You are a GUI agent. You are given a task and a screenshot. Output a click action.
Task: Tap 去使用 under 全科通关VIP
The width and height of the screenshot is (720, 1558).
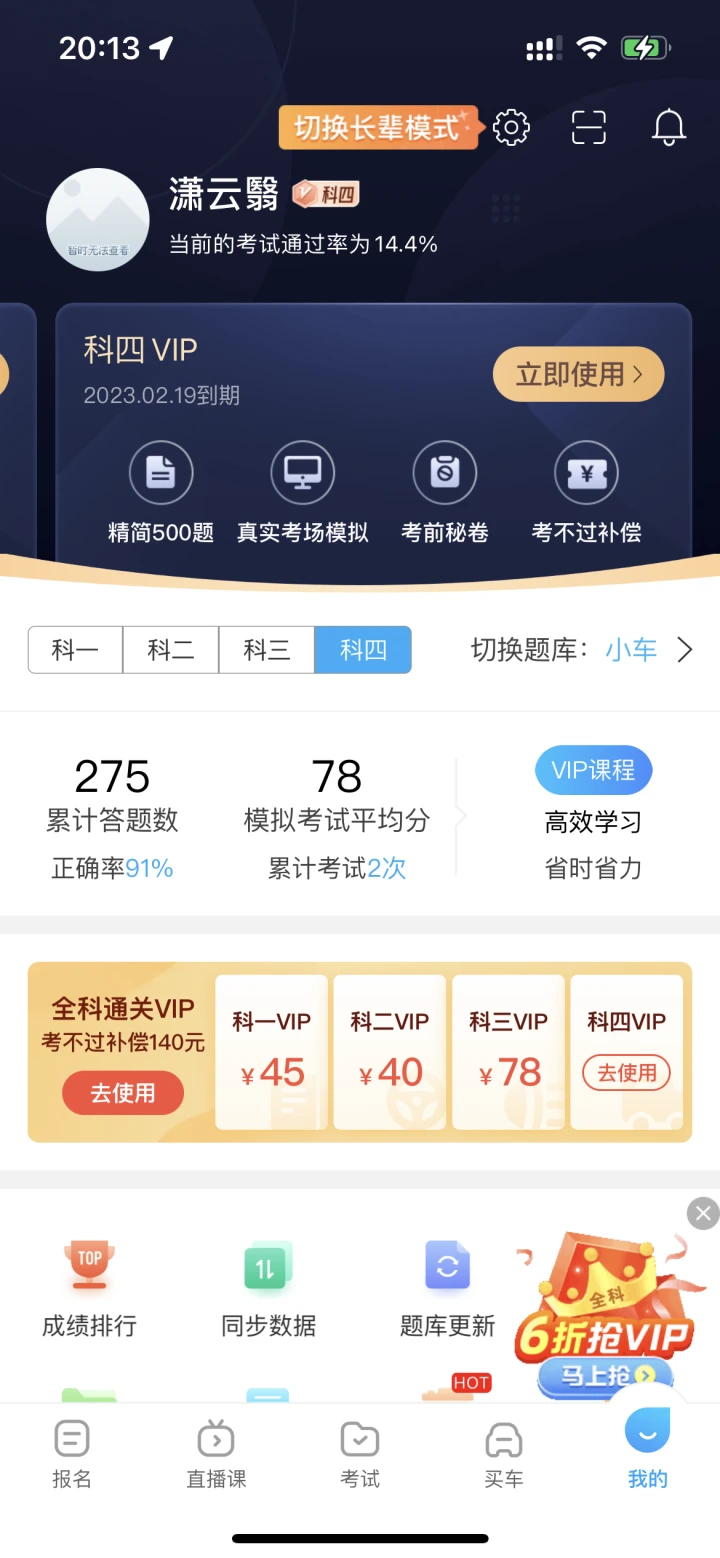pyautogui.click(x=123, y=1093)
